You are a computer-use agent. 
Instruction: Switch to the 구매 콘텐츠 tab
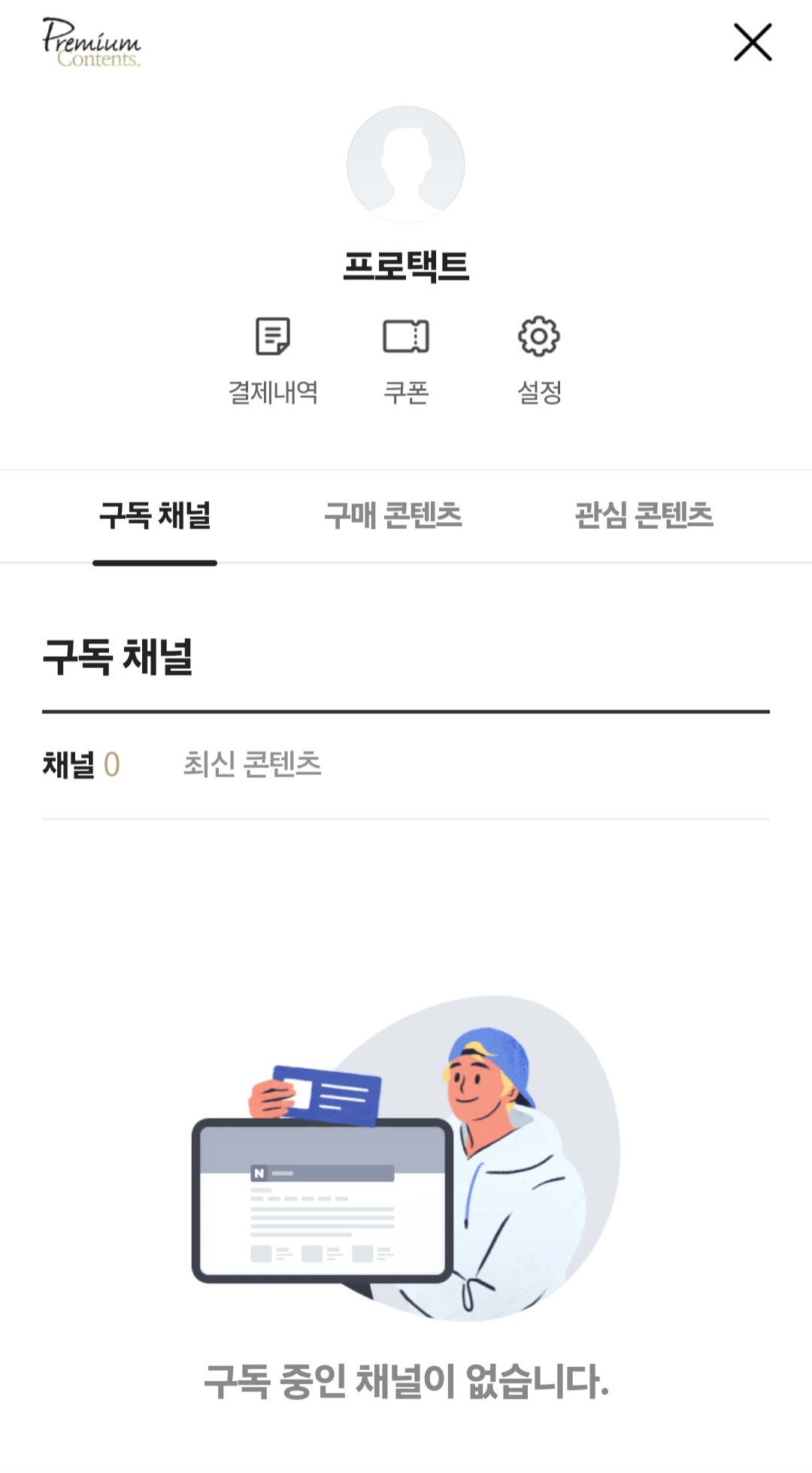pos(392,516)
